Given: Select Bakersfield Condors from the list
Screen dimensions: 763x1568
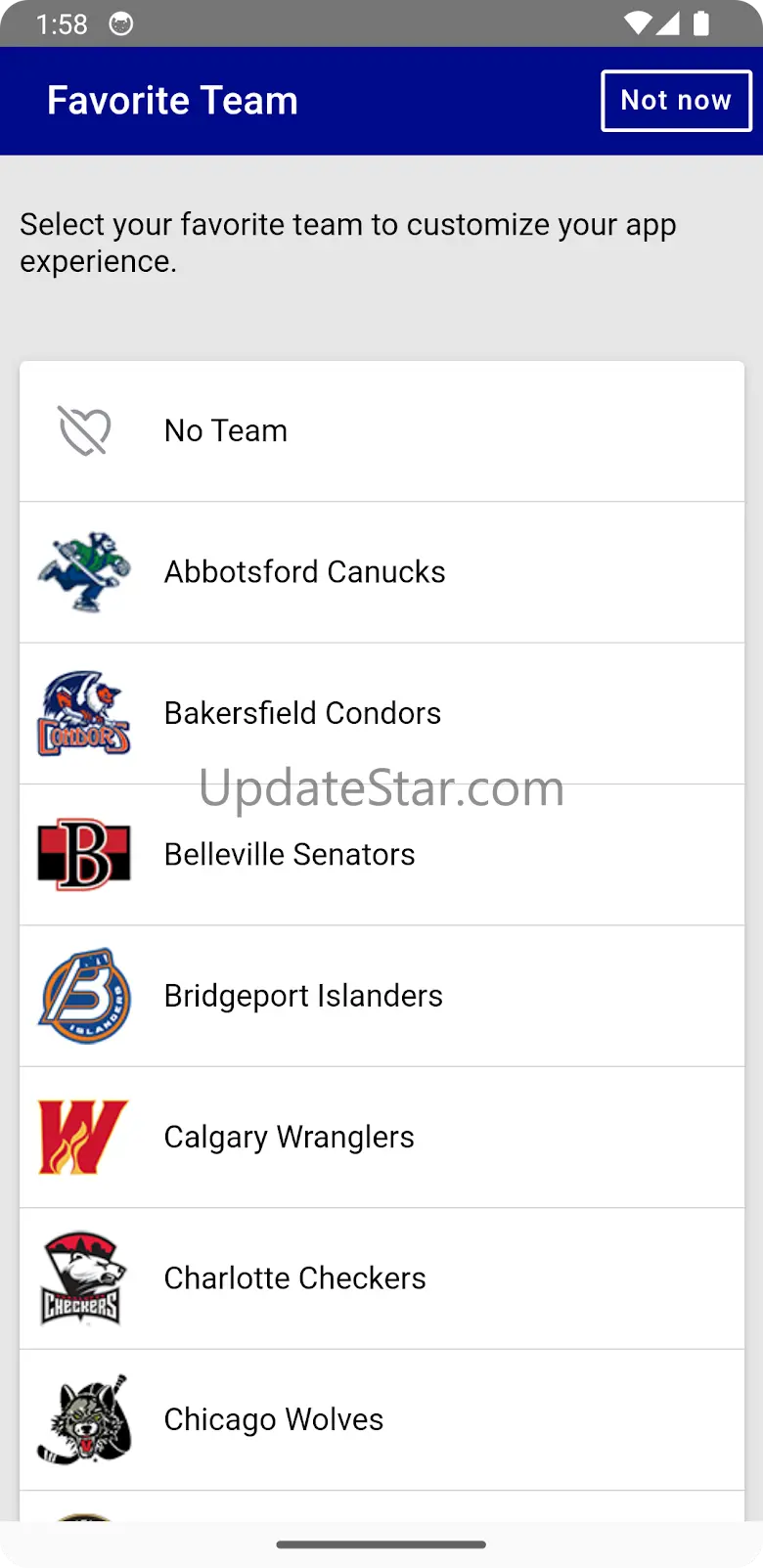Looking at the screenshot, I should 381,713.
